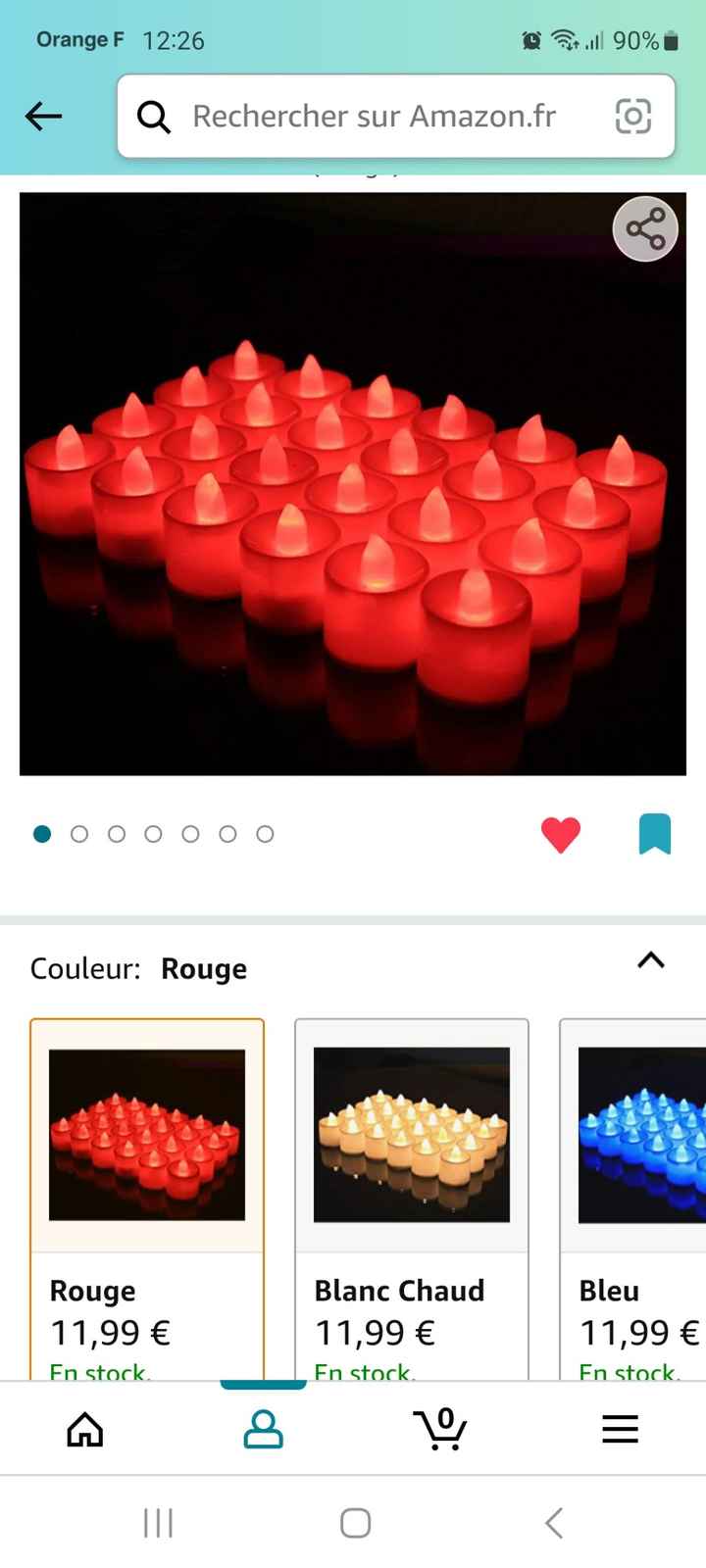Open the product share menu
The image size is (706, 1568).
coord(644,227)
